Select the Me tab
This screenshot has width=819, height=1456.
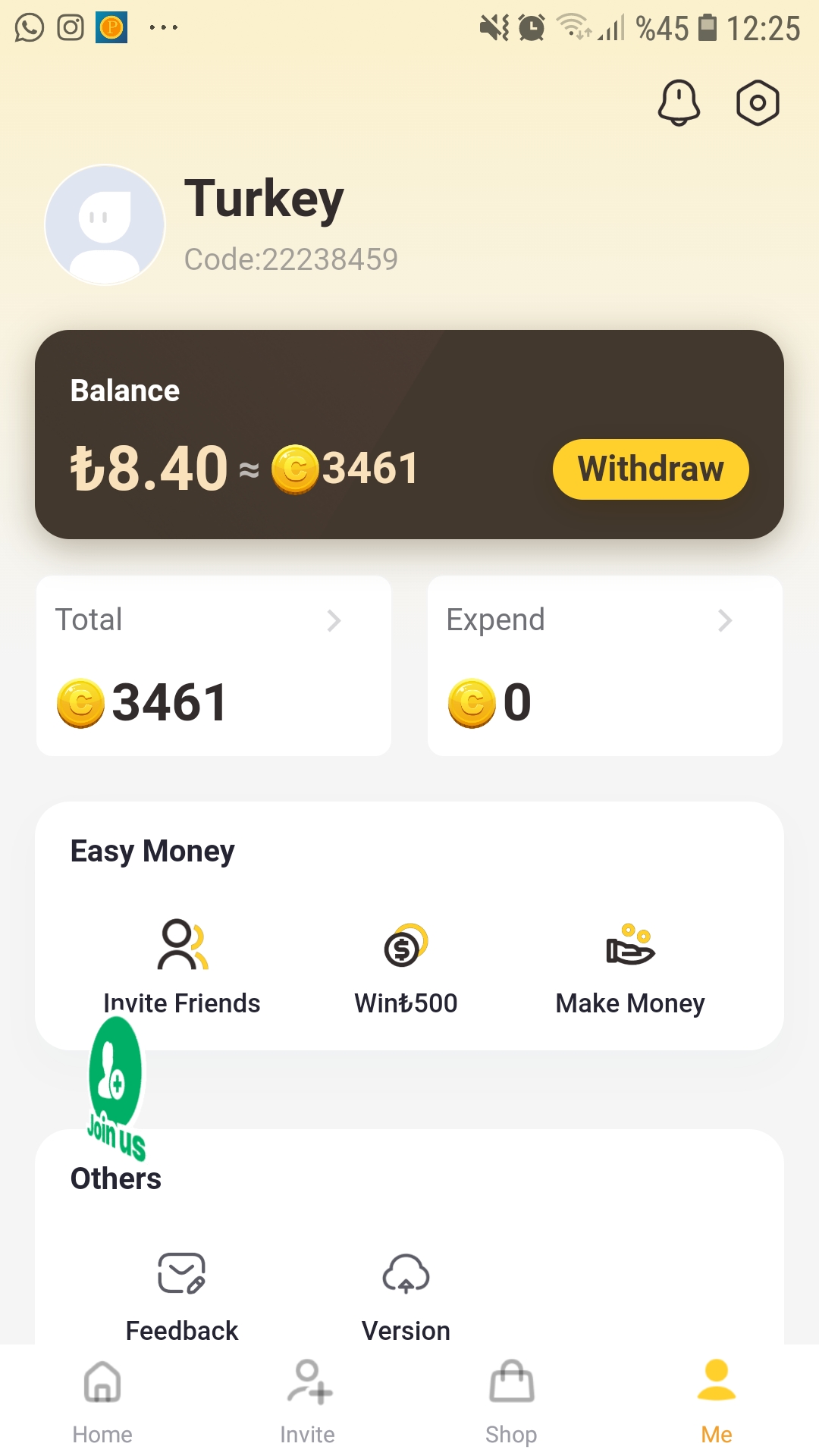coord(717,1401)
